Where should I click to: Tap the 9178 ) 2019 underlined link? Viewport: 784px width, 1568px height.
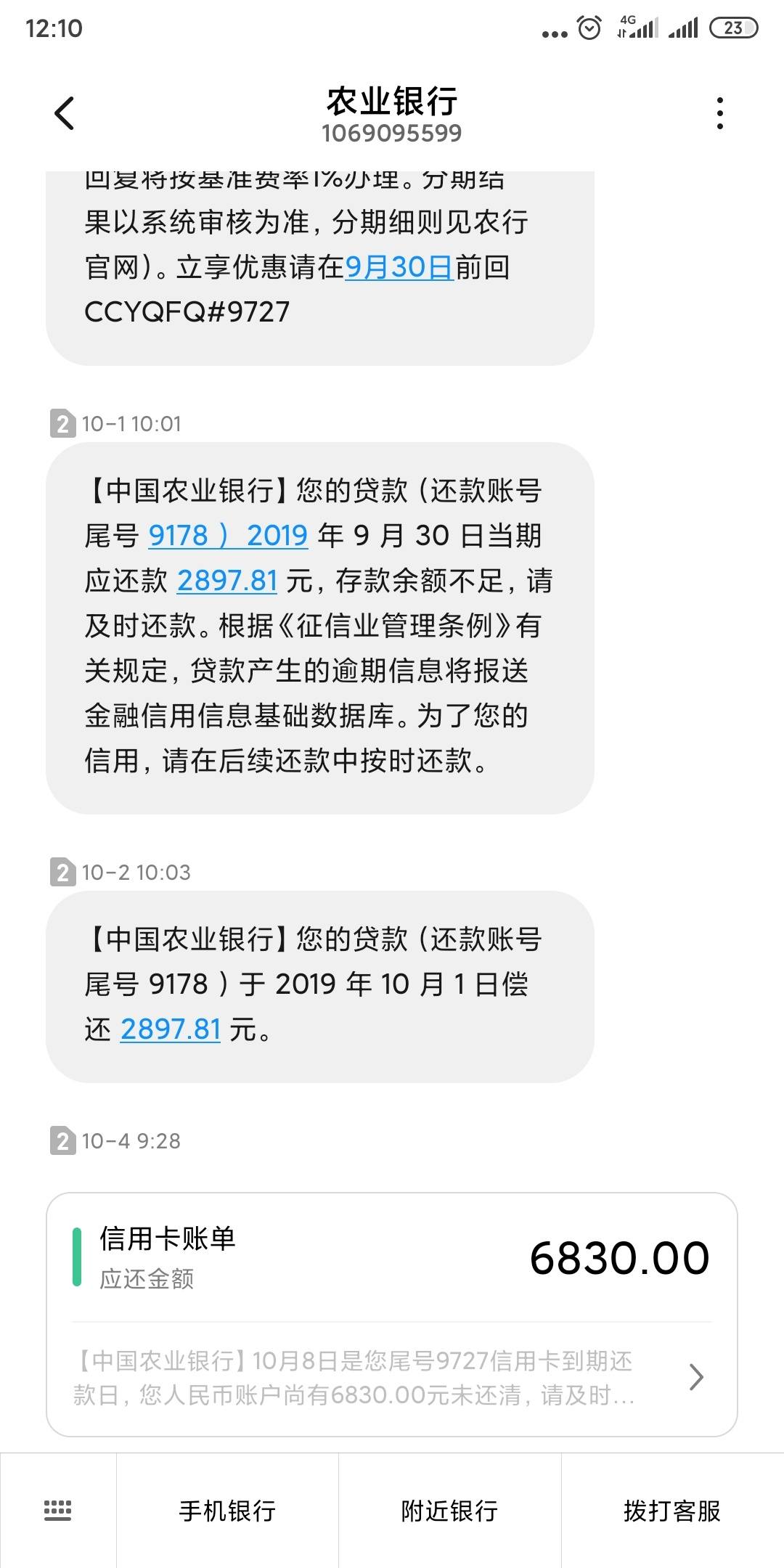pos(228,536)
